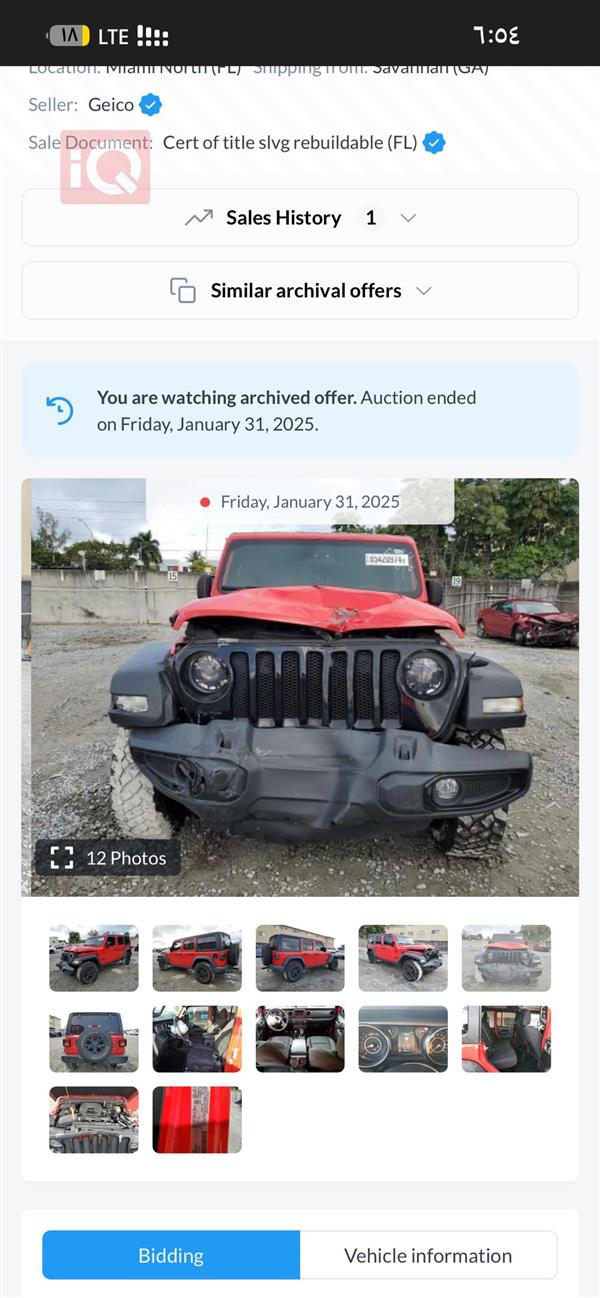This screenshot has width=600, height=1298.
Task: View the dashboard gauge cluster thumbnail
Action: click(403, 1039)
